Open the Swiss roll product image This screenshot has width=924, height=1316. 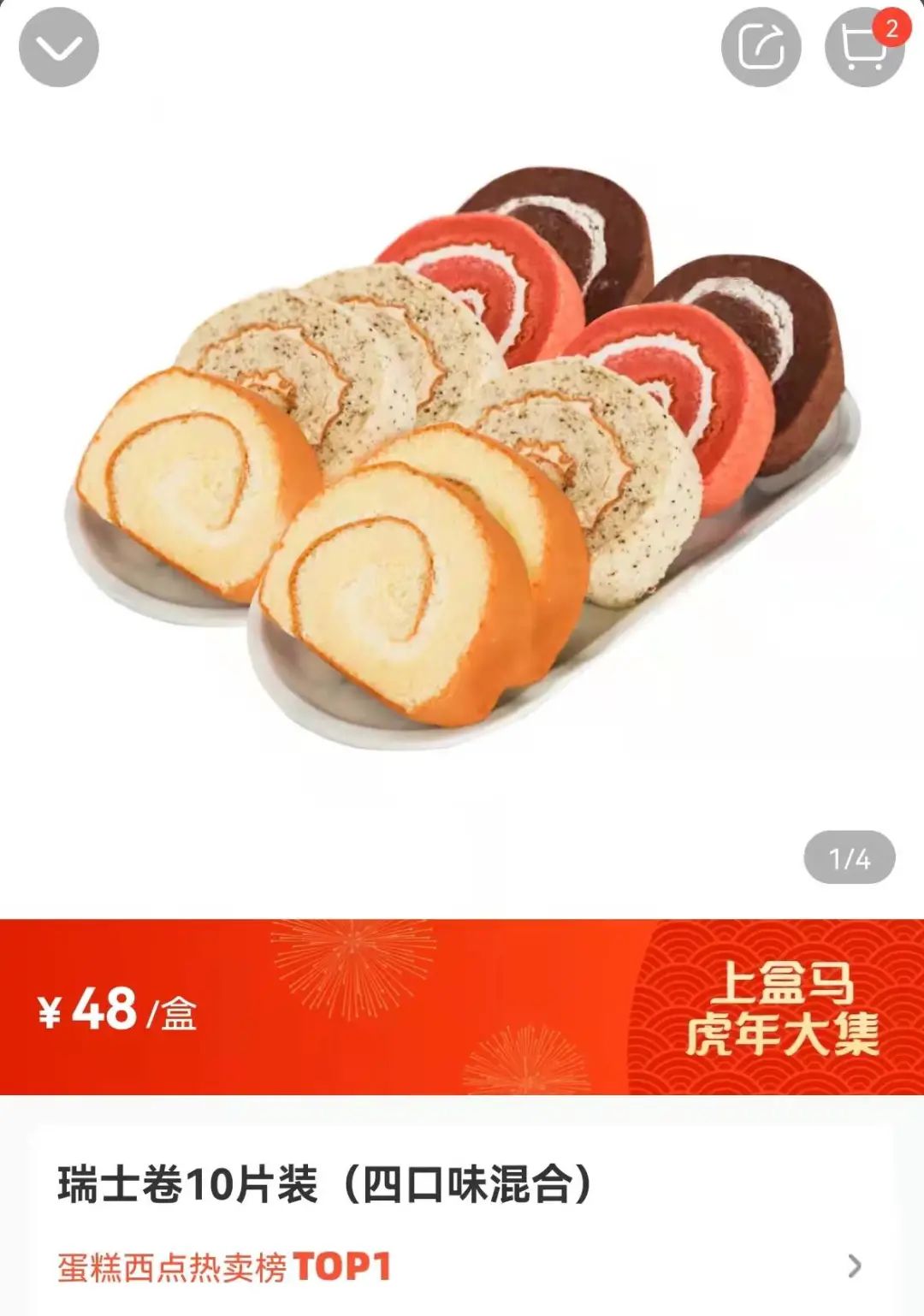pos(462,453)
